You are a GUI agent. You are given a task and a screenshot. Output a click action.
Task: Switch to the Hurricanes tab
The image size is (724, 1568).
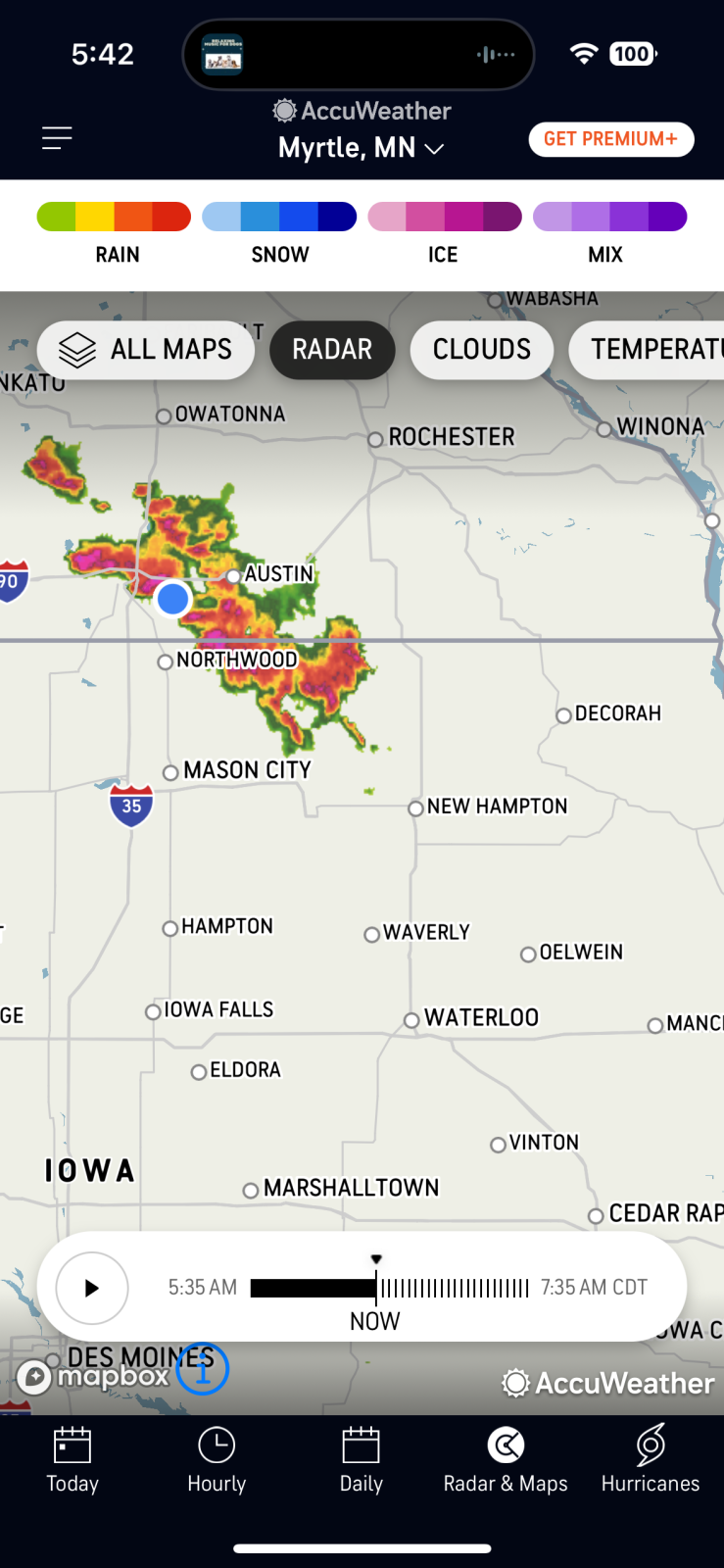(x=650, y=1459)
